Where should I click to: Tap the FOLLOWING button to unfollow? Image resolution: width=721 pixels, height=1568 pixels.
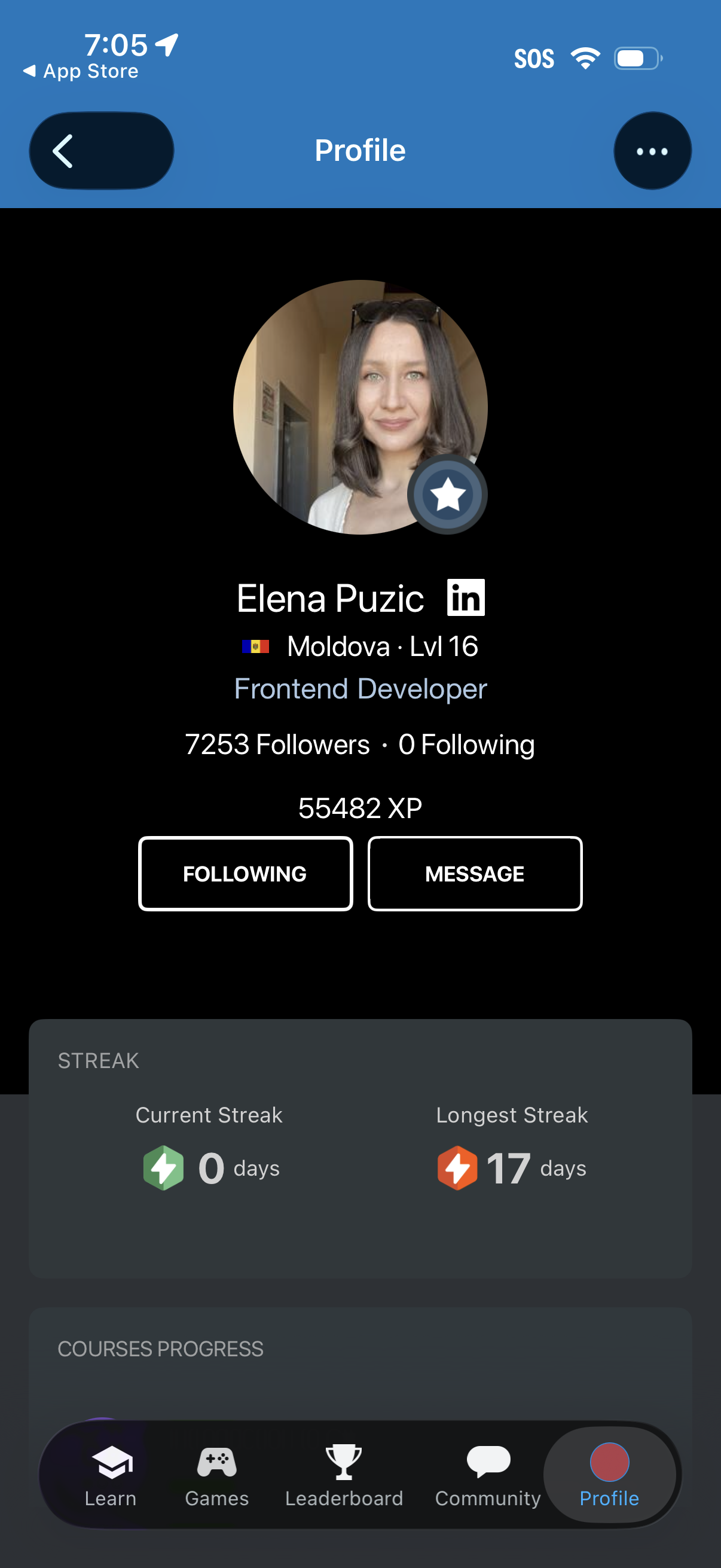245,873
